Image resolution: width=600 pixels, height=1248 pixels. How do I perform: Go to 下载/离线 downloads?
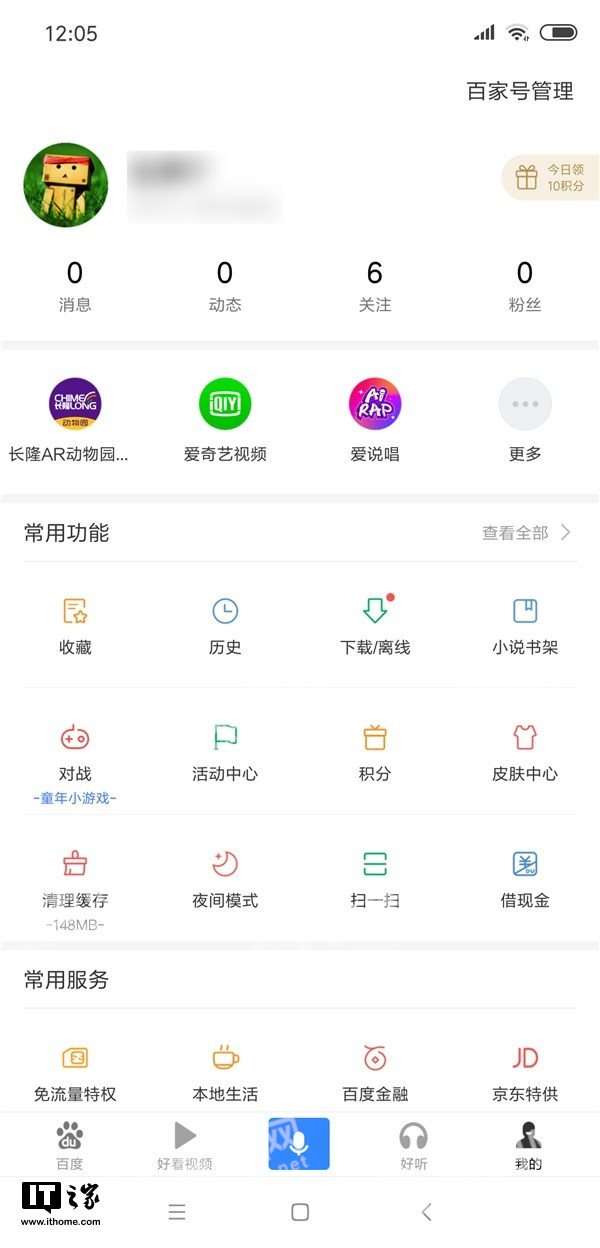(x=375, y=625)
